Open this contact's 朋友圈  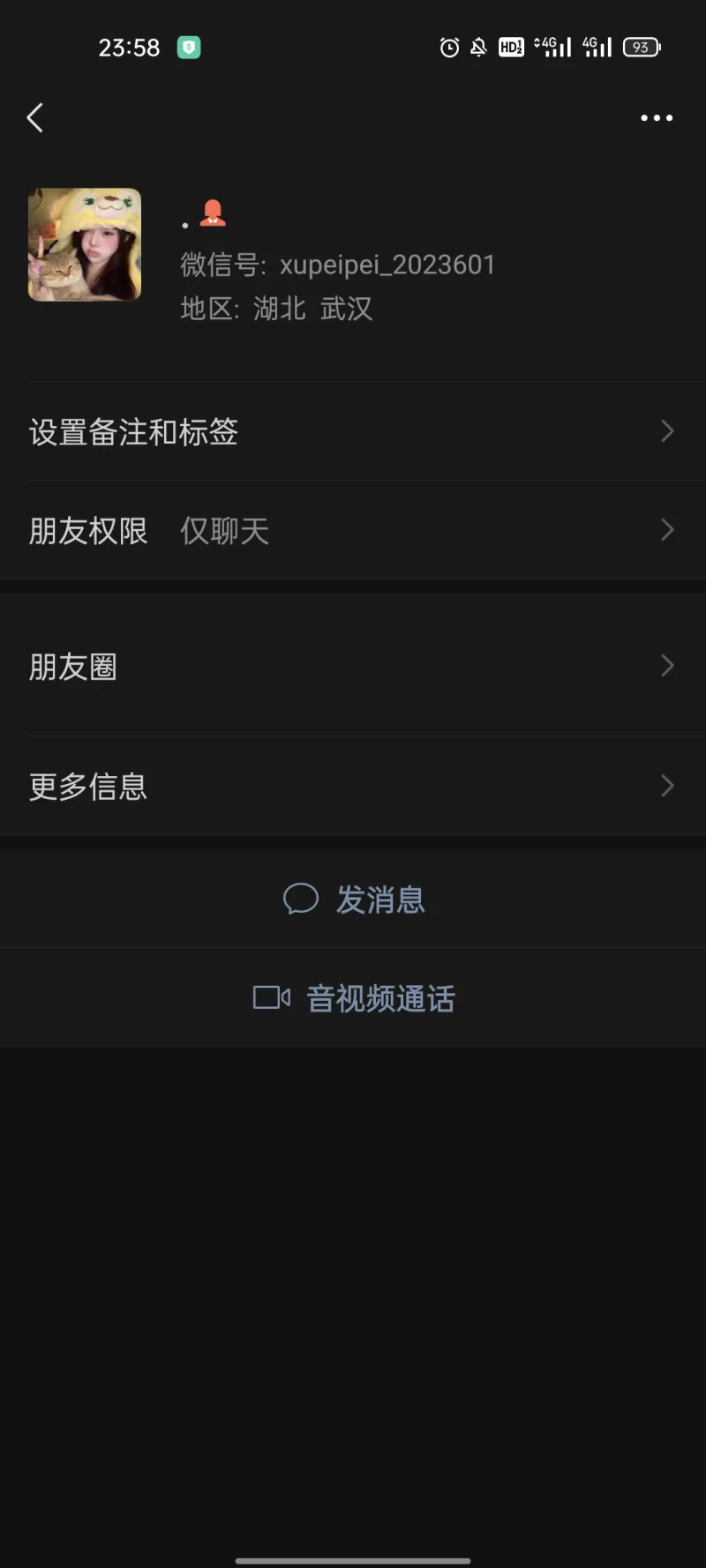click(353, 666)
